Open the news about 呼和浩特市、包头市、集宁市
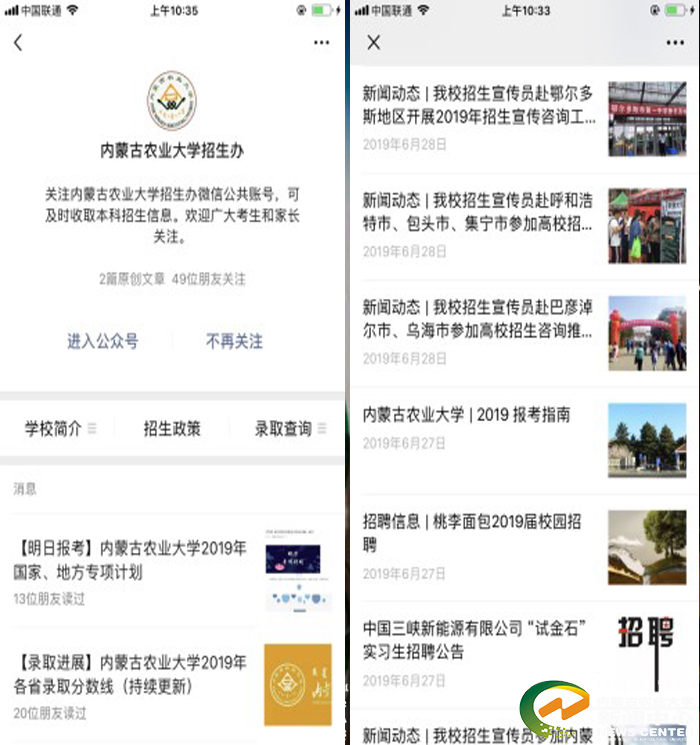This screenshot has height=745, width=700. (x=480, y=212)
